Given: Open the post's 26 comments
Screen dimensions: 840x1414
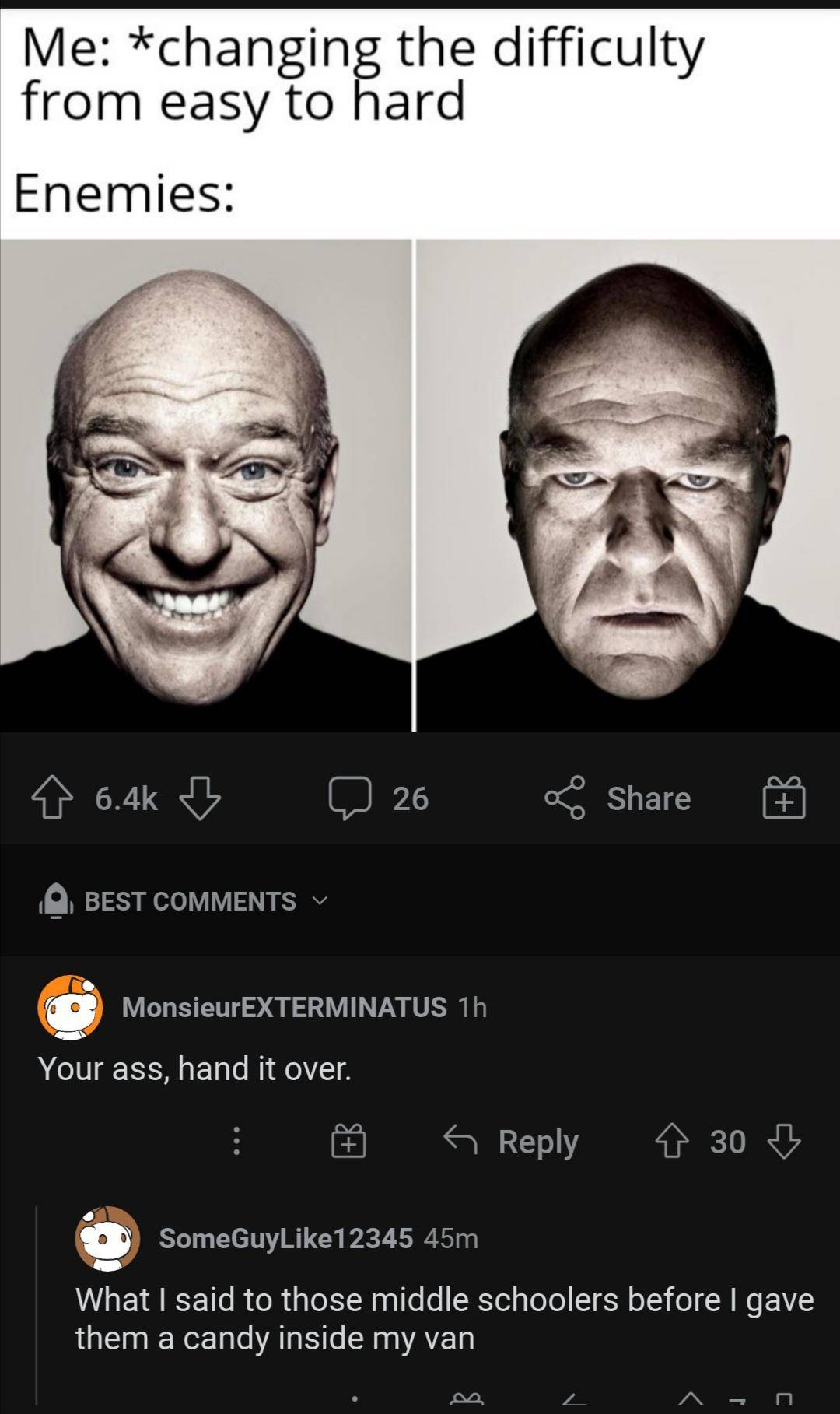Looking at the screenshot, I should [379, 798].
